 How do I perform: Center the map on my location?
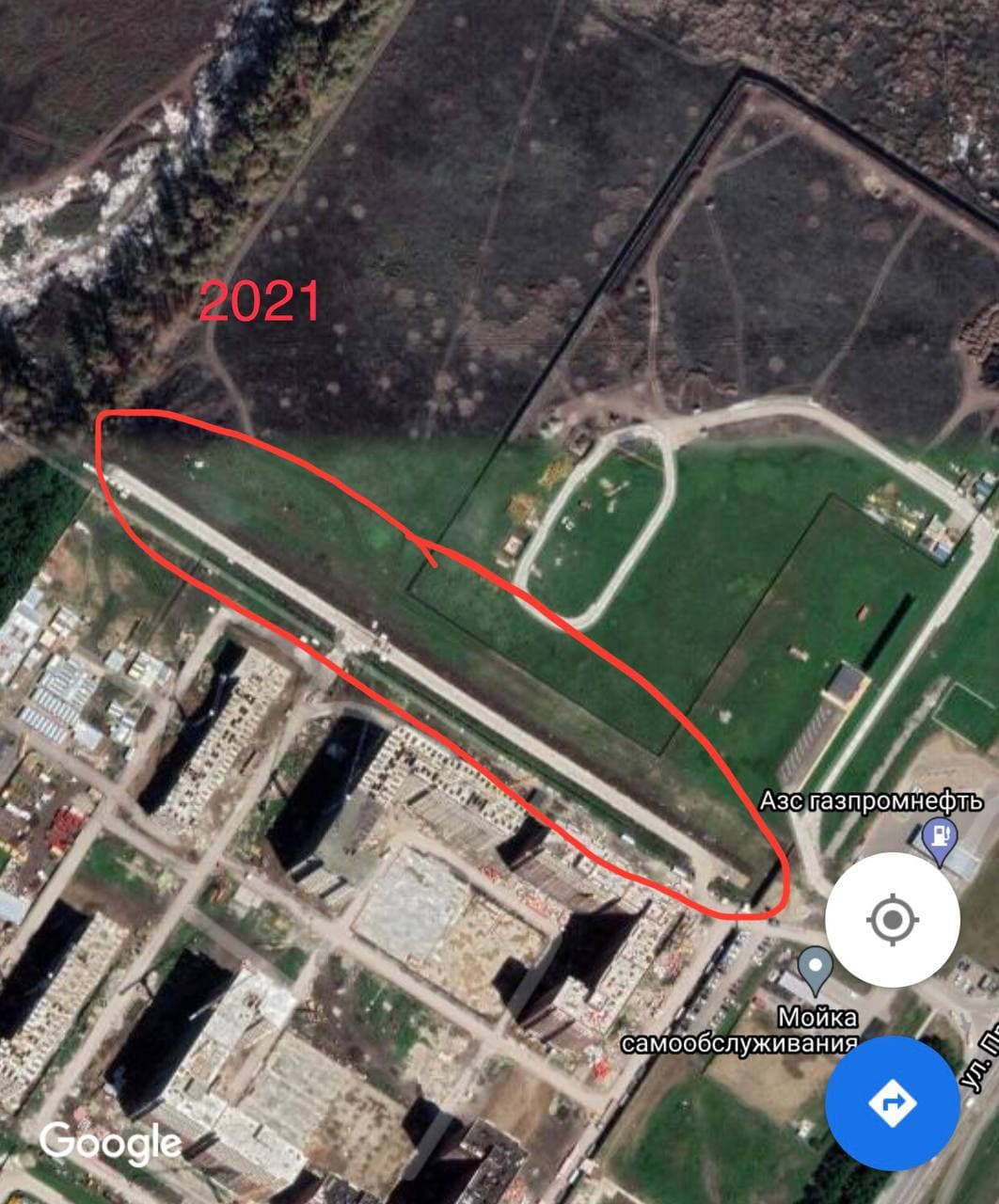[892, 919]
